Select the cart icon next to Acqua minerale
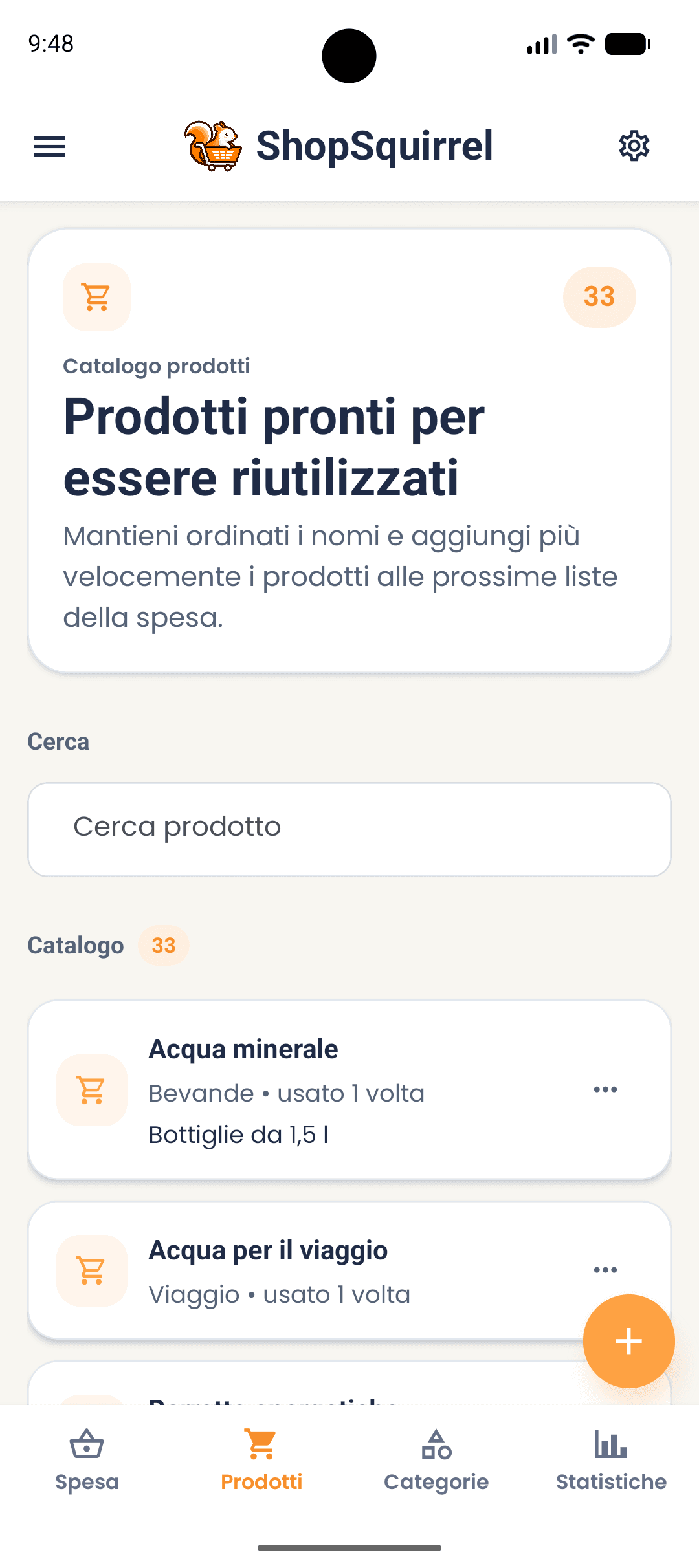 click(x=91, y=1089)
